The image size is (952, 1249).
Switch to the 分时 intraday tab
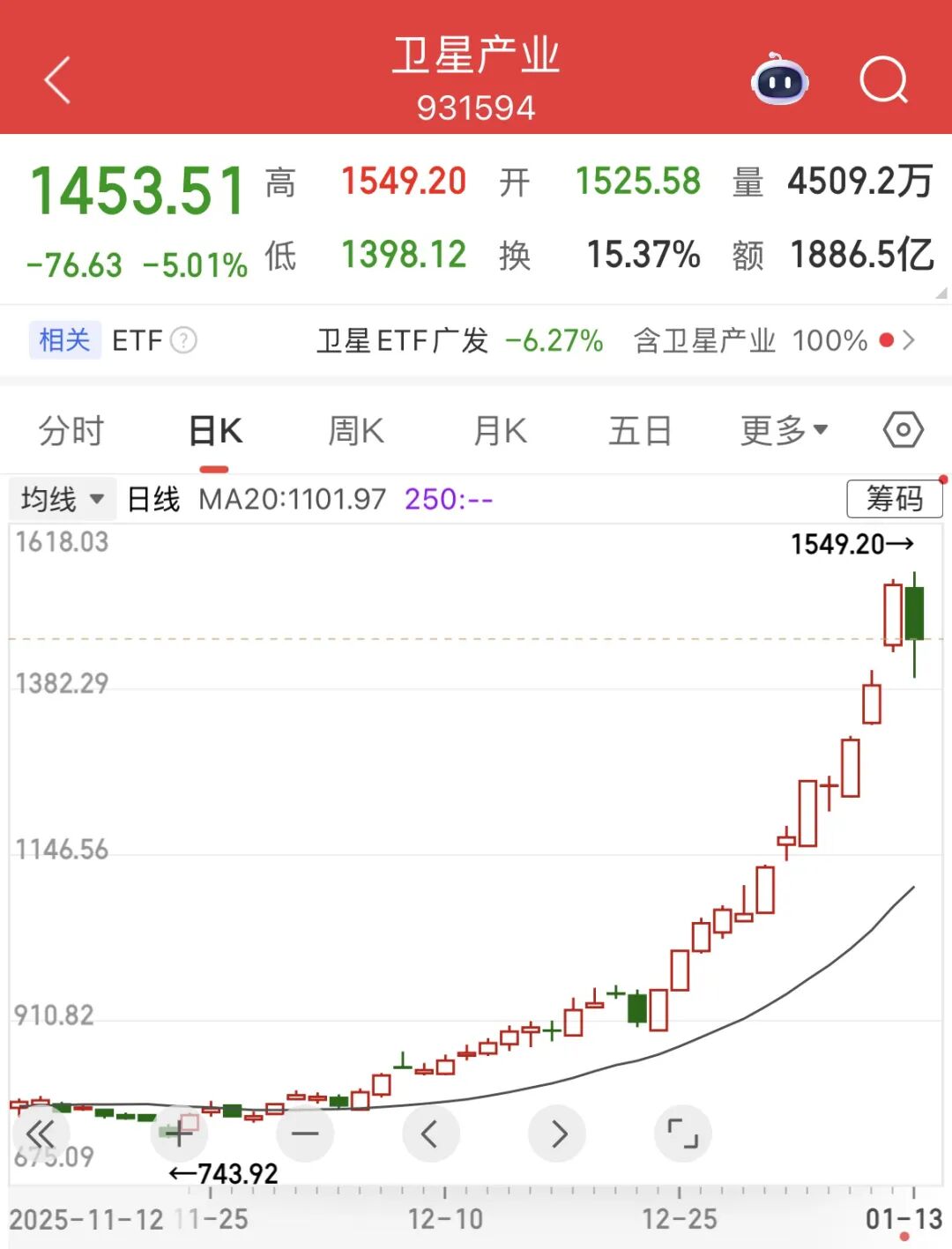tap(71, 430)
